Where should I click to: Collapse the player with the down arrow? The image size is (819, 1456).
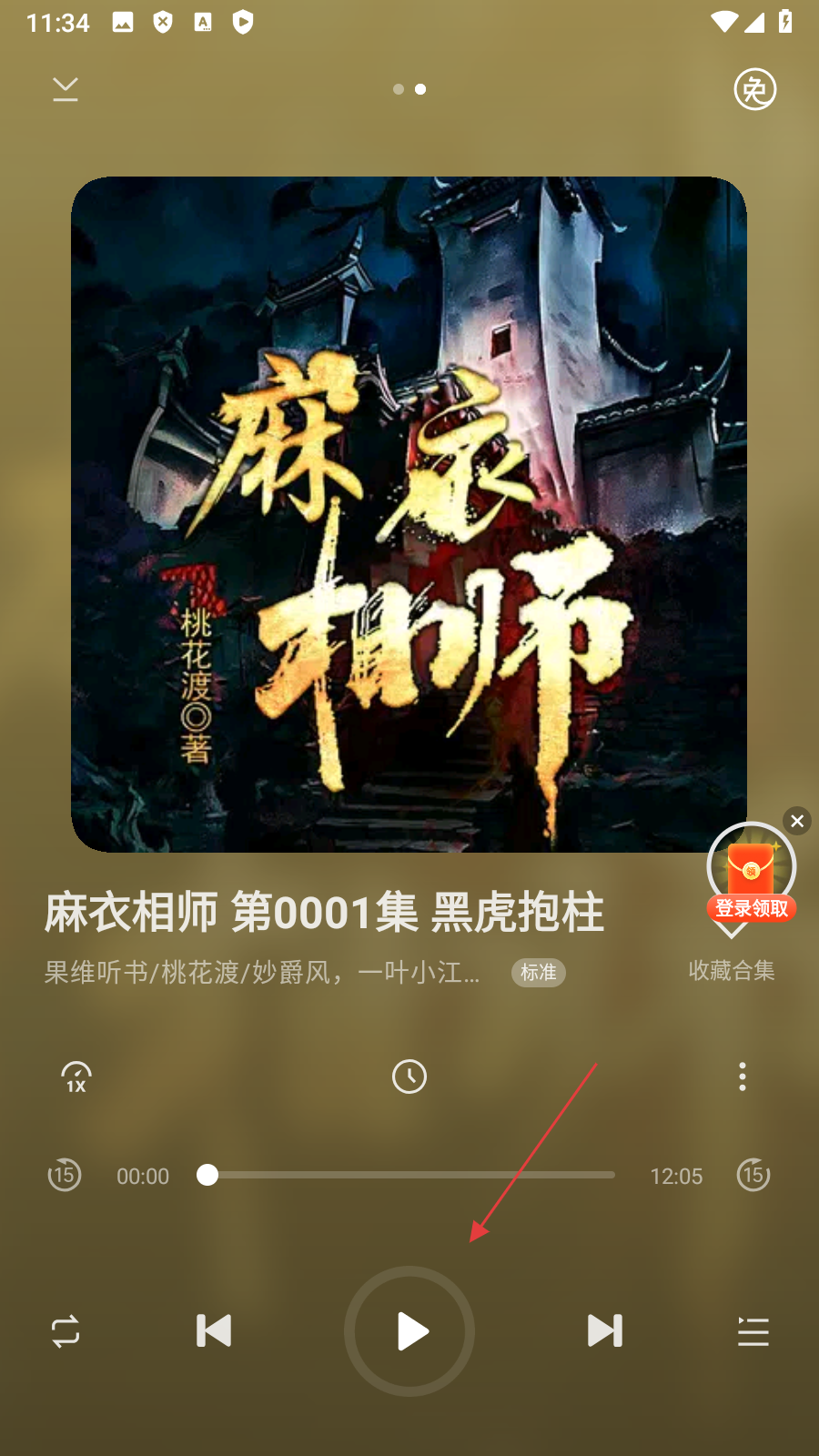coord(66,89)
